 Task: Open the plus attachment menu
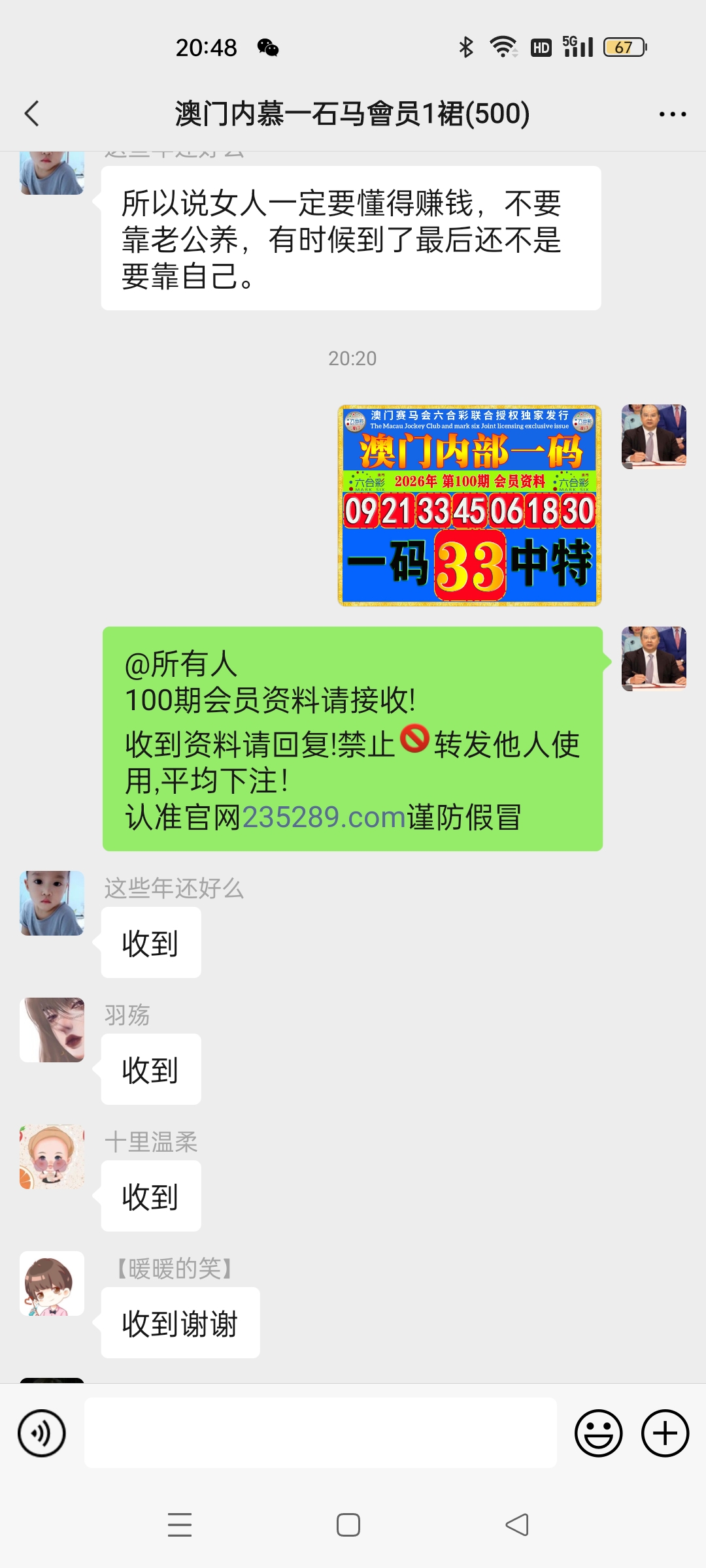point(665,1433)
